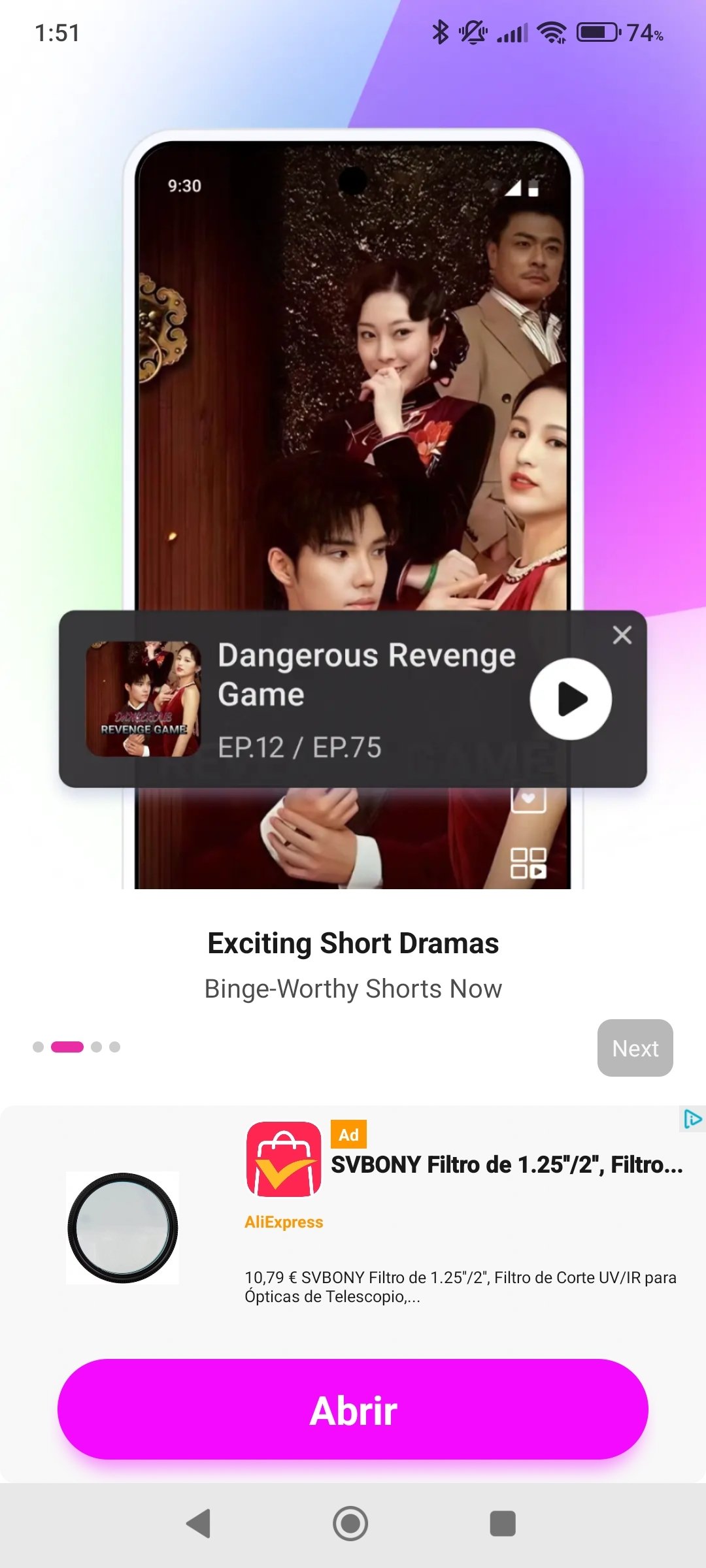The width and height of the screenshot is (706, 1568).
Task: Open the AdChoices info icon
Action: tap(692, 1119)
